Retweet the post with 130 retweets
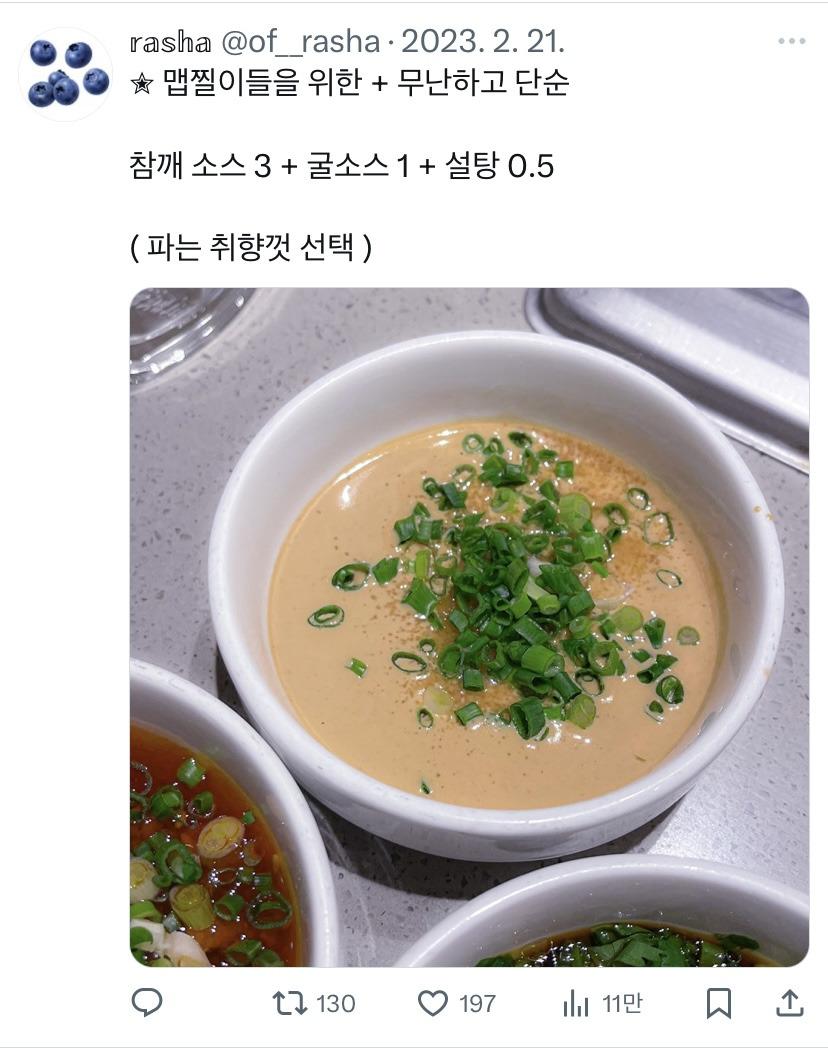 click(291, 1002)
